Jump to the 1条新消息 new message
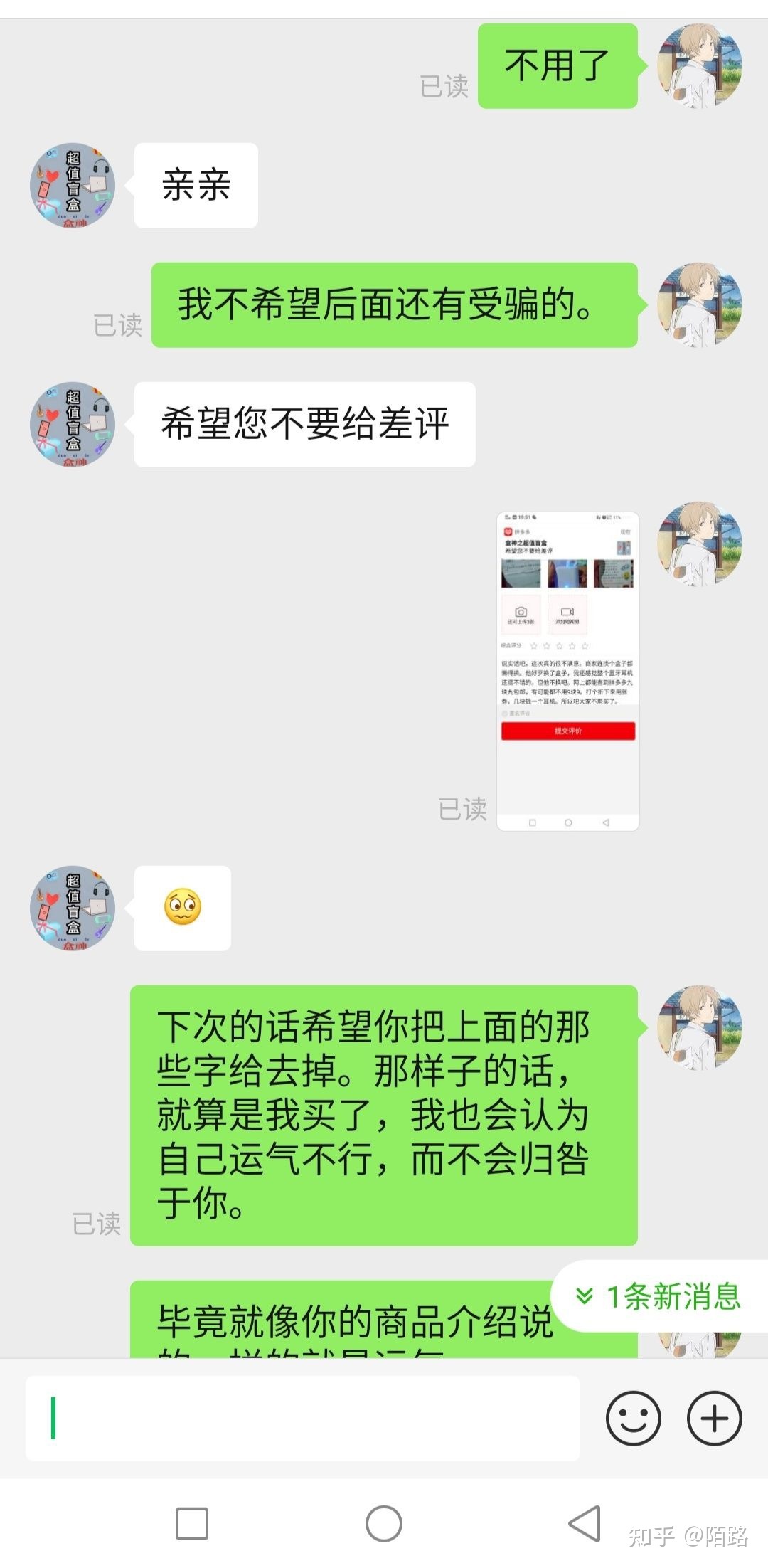The image size is (768, 1568). (659, 1296)
